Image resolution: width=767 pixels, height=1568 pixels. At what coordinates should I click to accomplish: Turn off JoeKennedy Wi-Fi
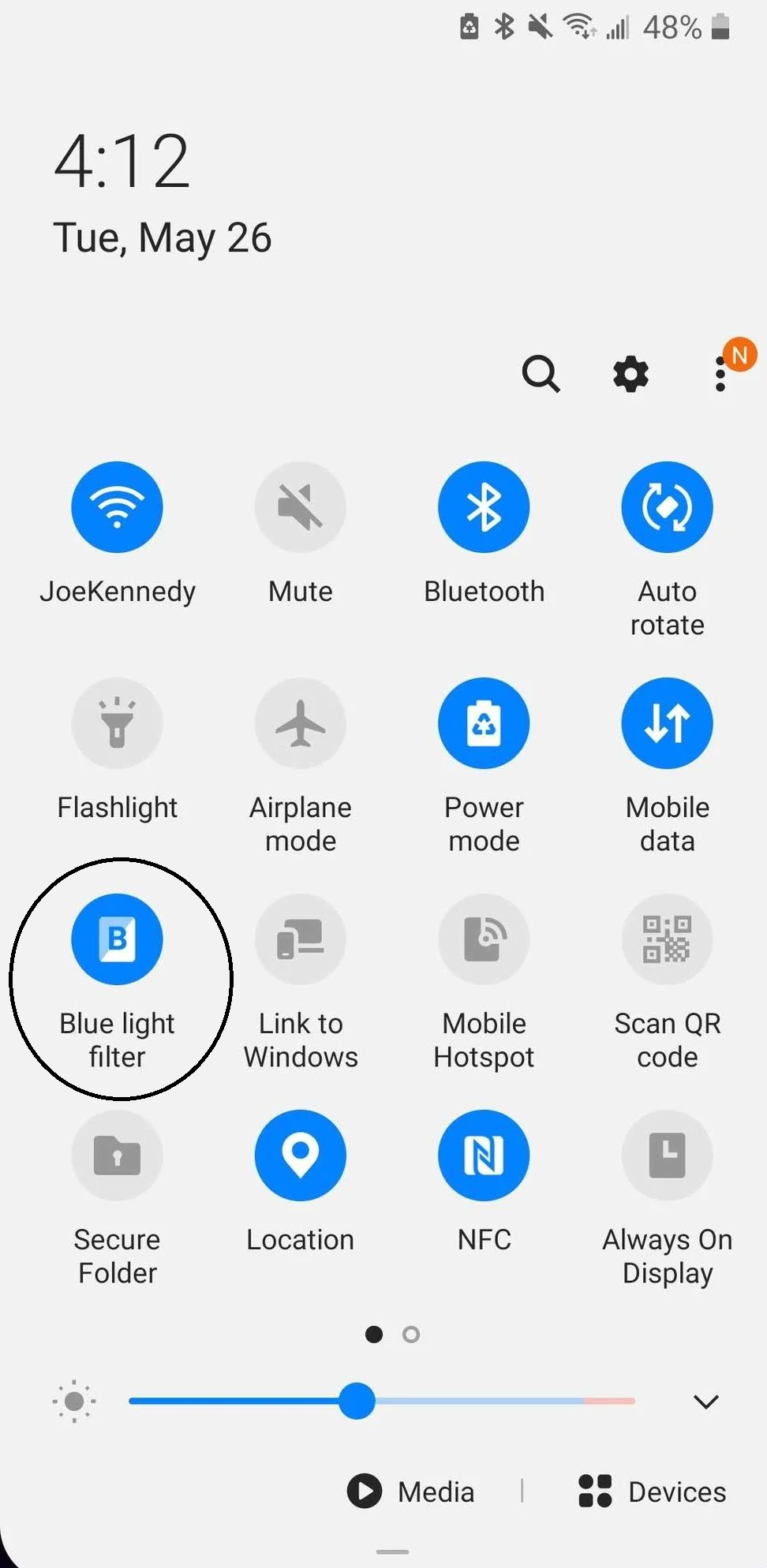(x=117, y=507)
